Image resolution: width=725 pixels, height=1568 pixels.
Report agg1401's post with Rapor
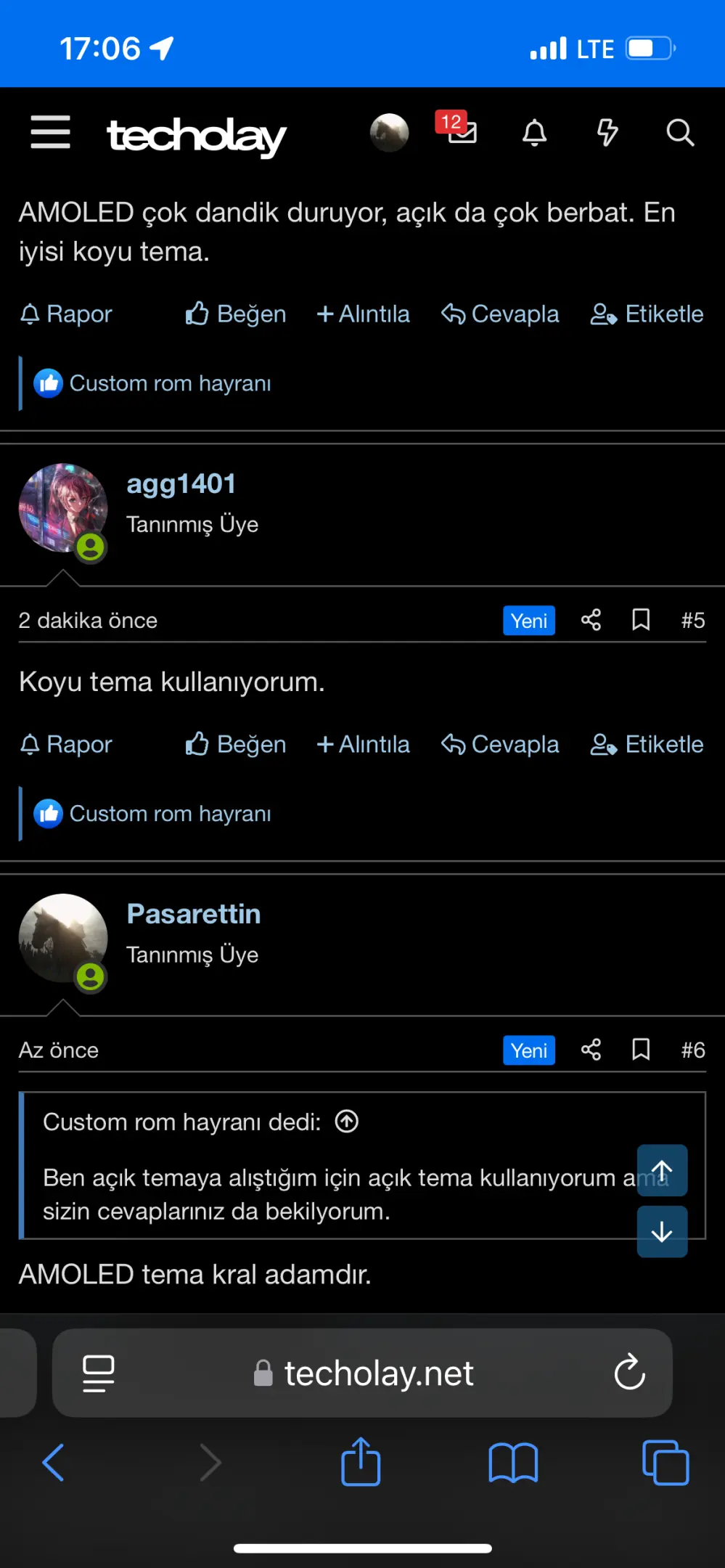pyautogui.click(x=66, y=745)
